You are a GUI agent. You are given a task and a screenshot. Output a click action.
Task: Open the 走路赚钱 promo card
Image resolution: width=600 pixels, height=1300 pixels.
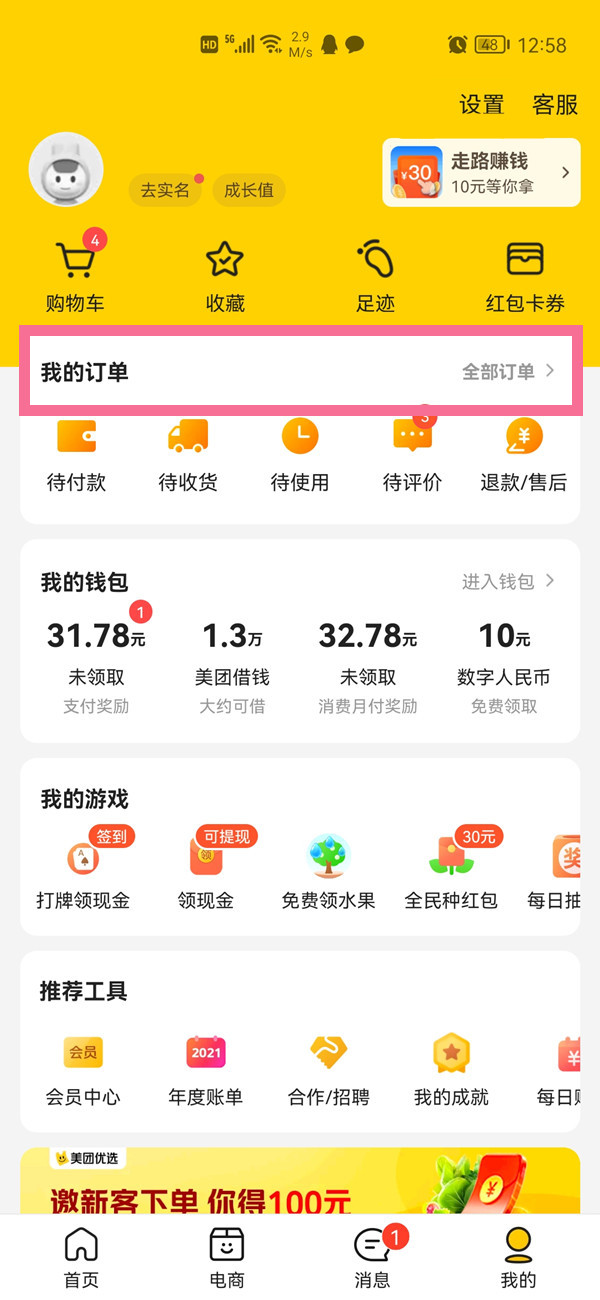coord(481,172)
